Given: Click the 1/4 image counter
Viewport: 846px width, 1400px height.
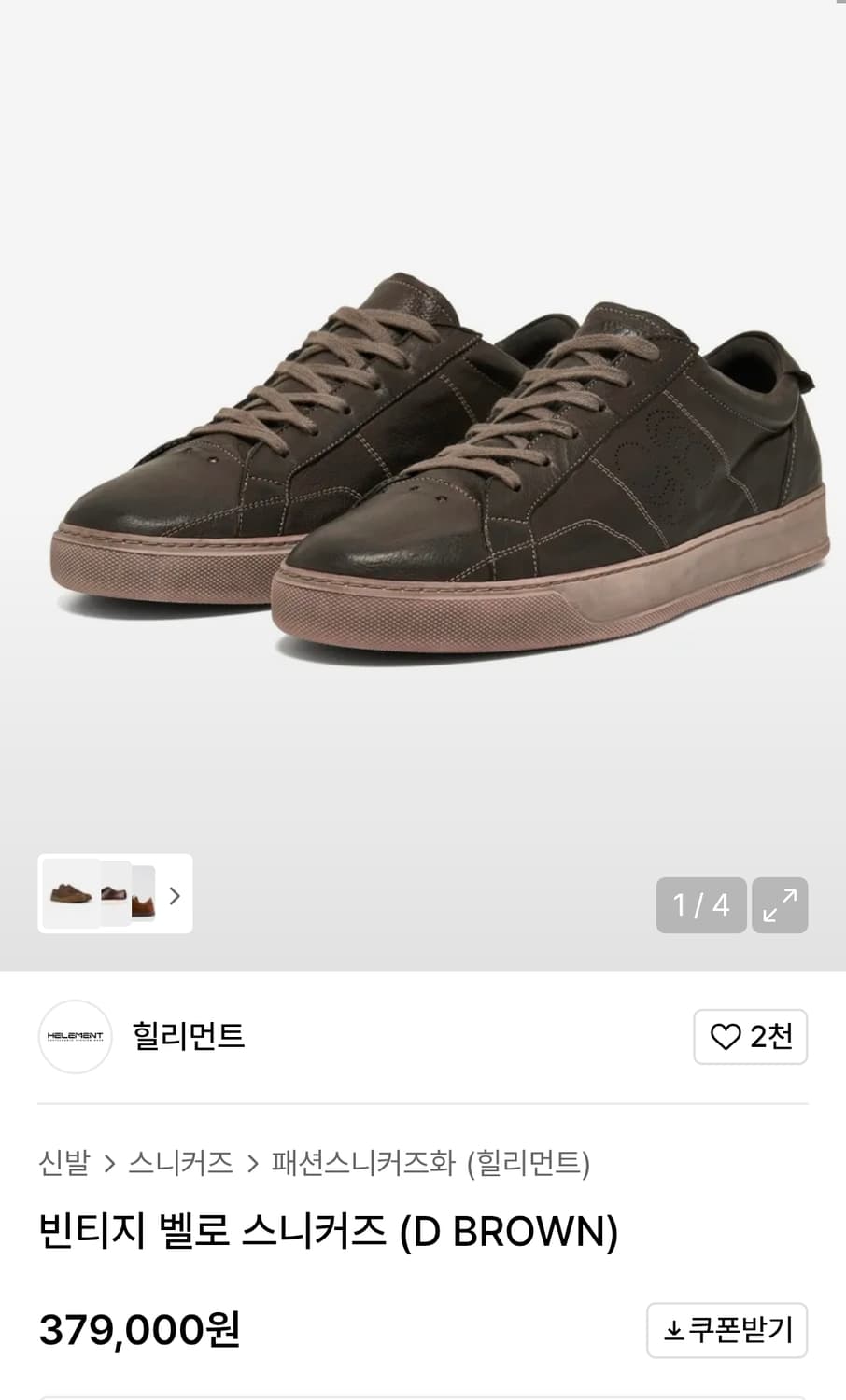Looking at the screenshot, I should click(700, 905).
